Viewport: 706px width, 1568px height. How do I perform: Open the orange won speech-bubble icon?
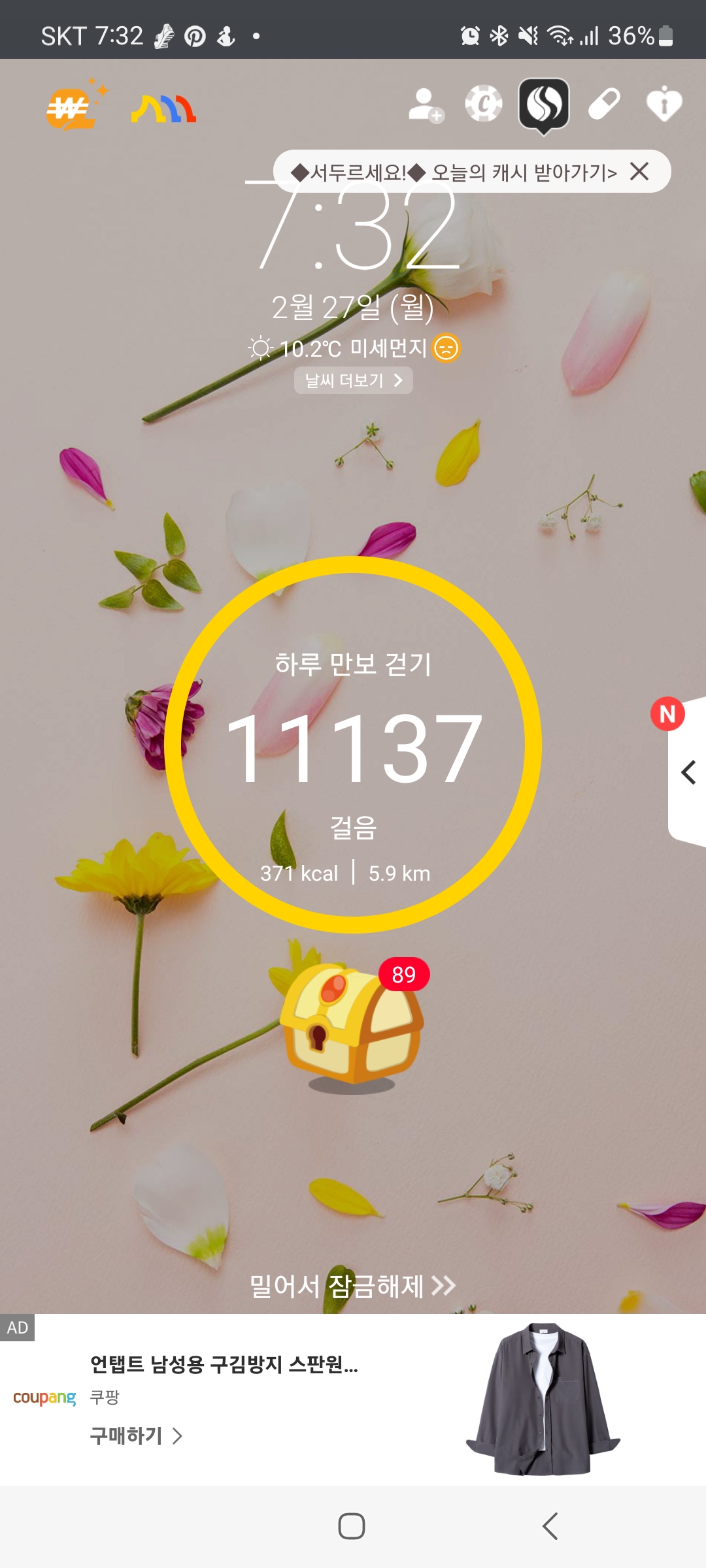[x=71, y=108]
